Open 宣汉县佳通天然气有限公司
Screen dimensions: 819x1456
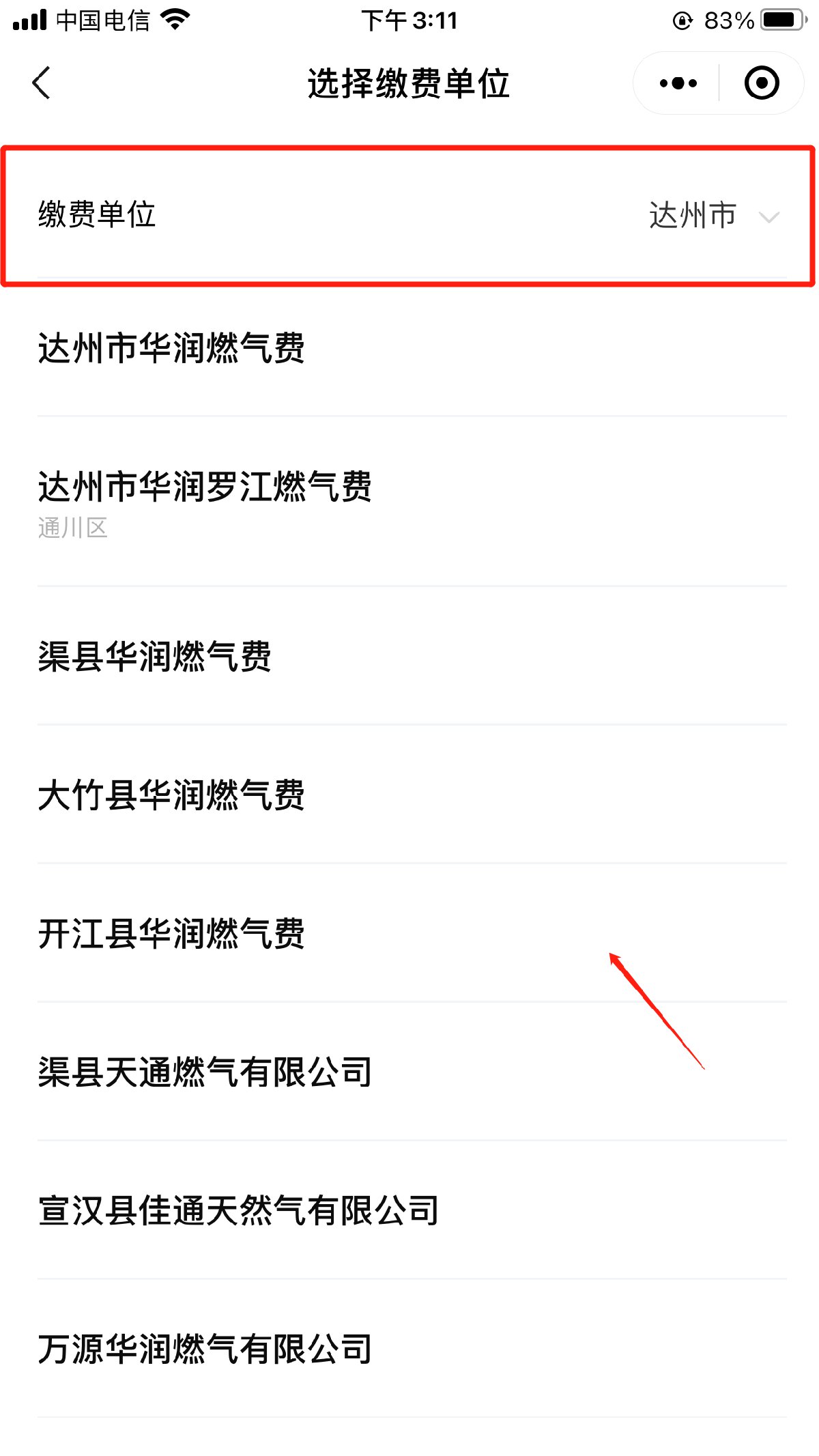coord(239,1211)
